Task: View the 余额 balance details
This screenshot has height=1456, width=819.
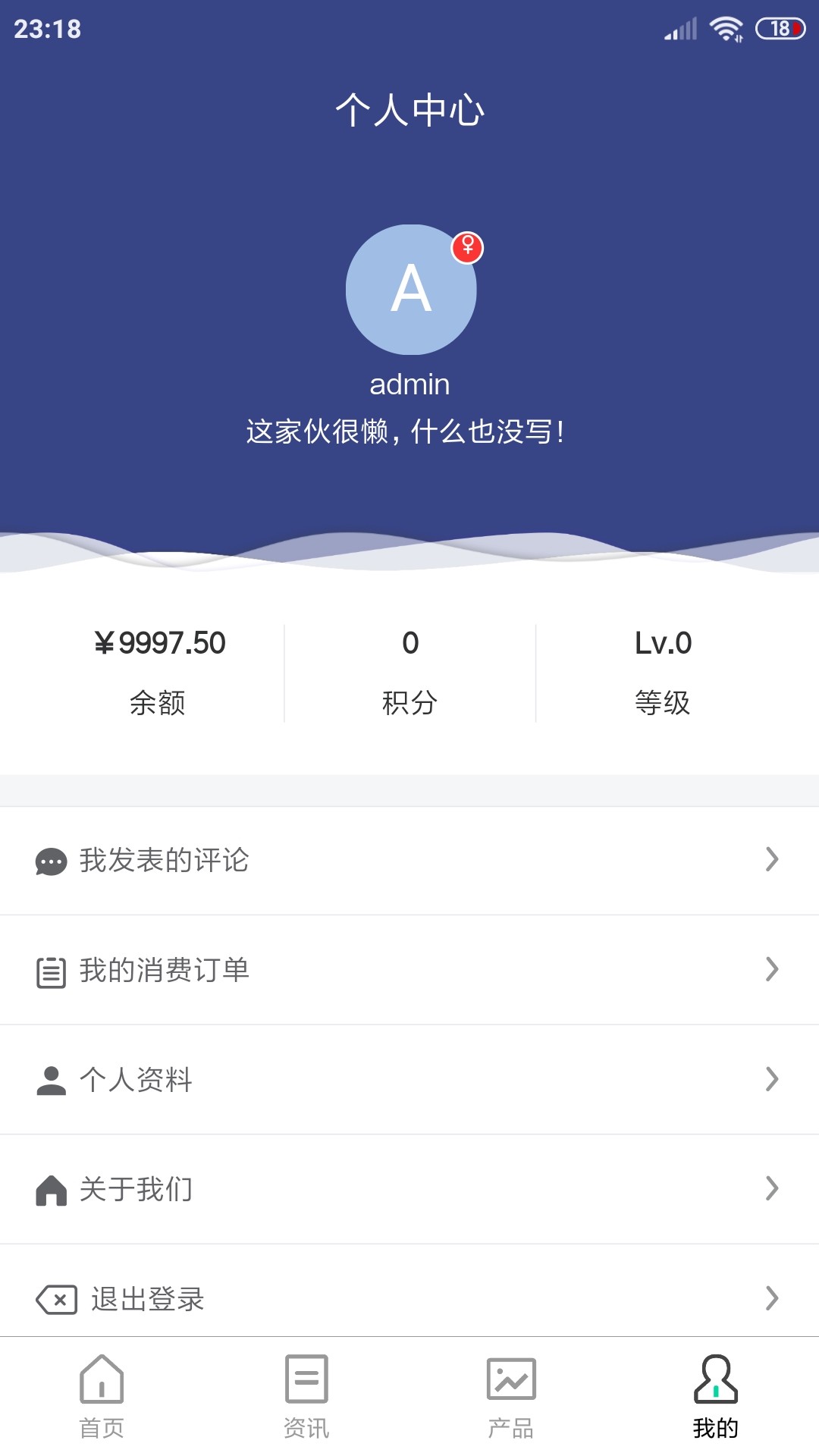Action: [x=158, y=673]
